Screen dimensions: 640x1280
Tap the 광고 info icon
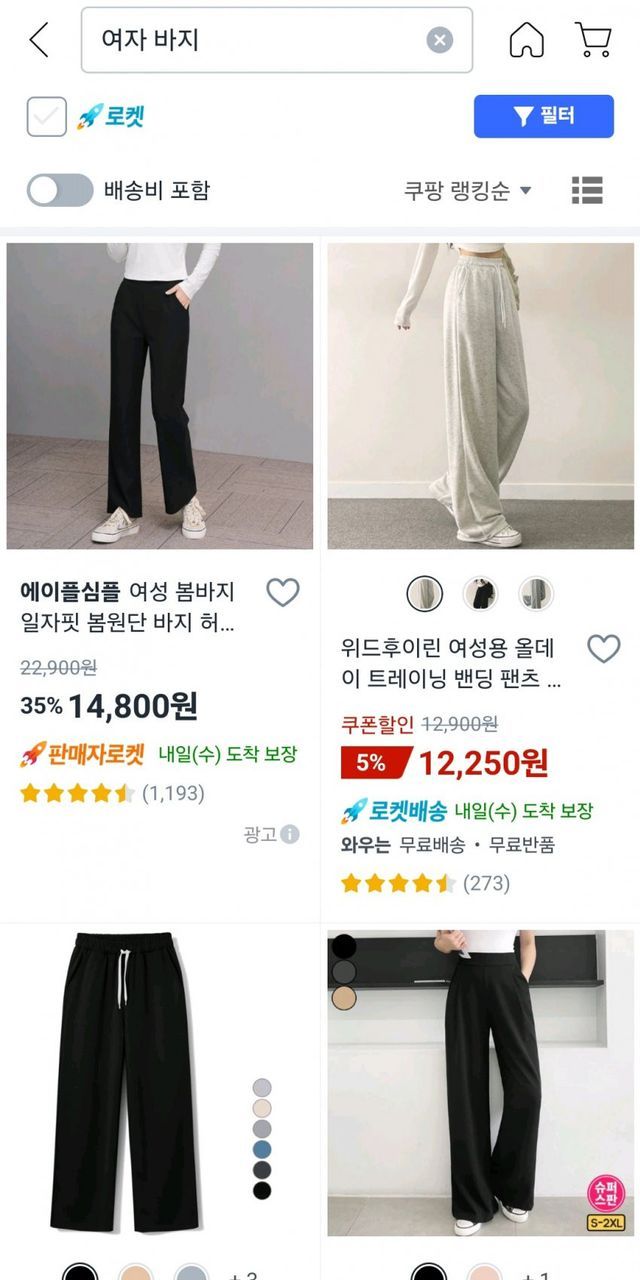(x=290, y=834)
